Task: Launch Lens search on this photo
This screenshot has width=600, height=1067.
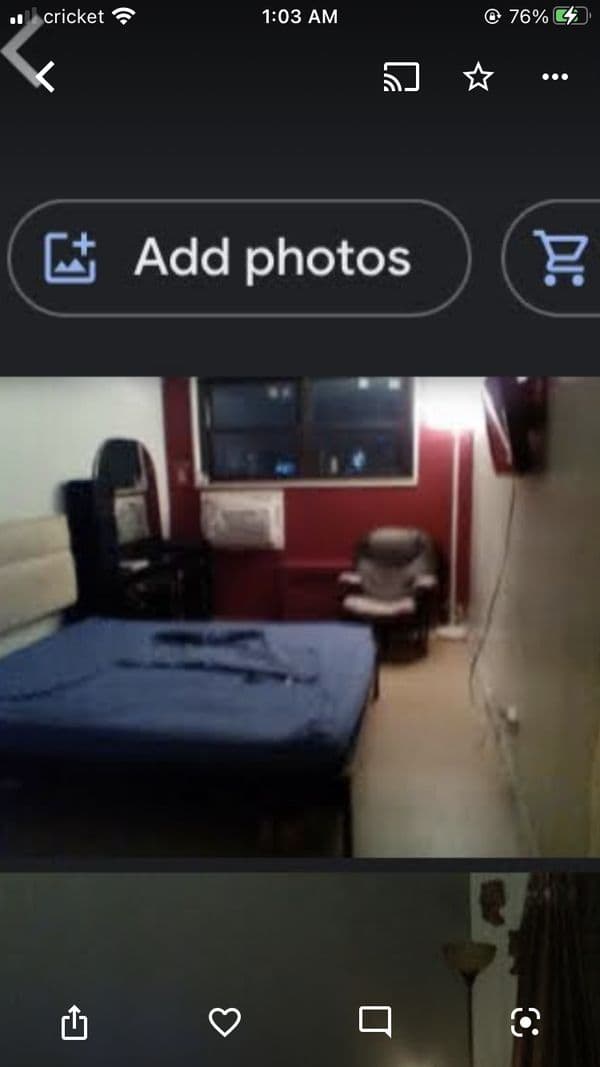Action: click(525, 1021)
